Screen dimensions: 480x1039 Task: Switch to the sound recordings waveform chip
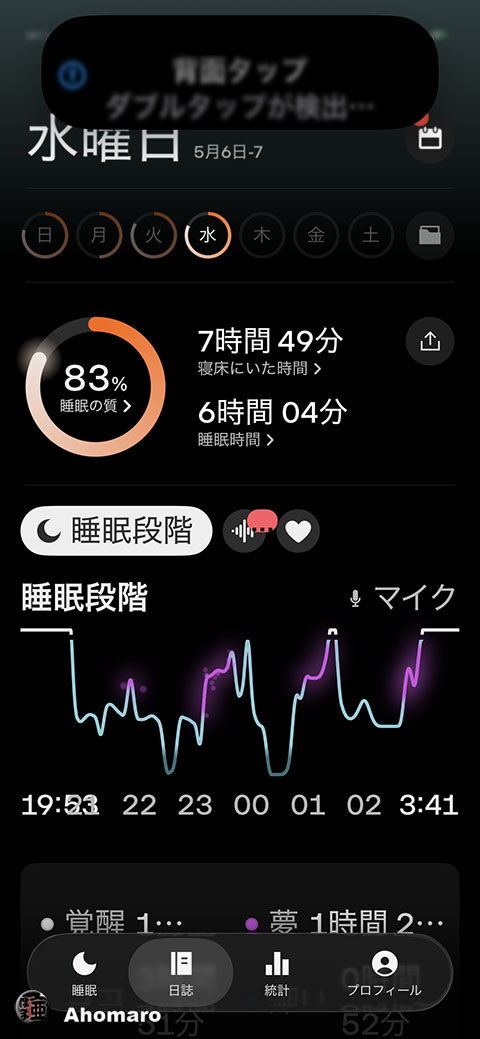[x=243, y=531]
